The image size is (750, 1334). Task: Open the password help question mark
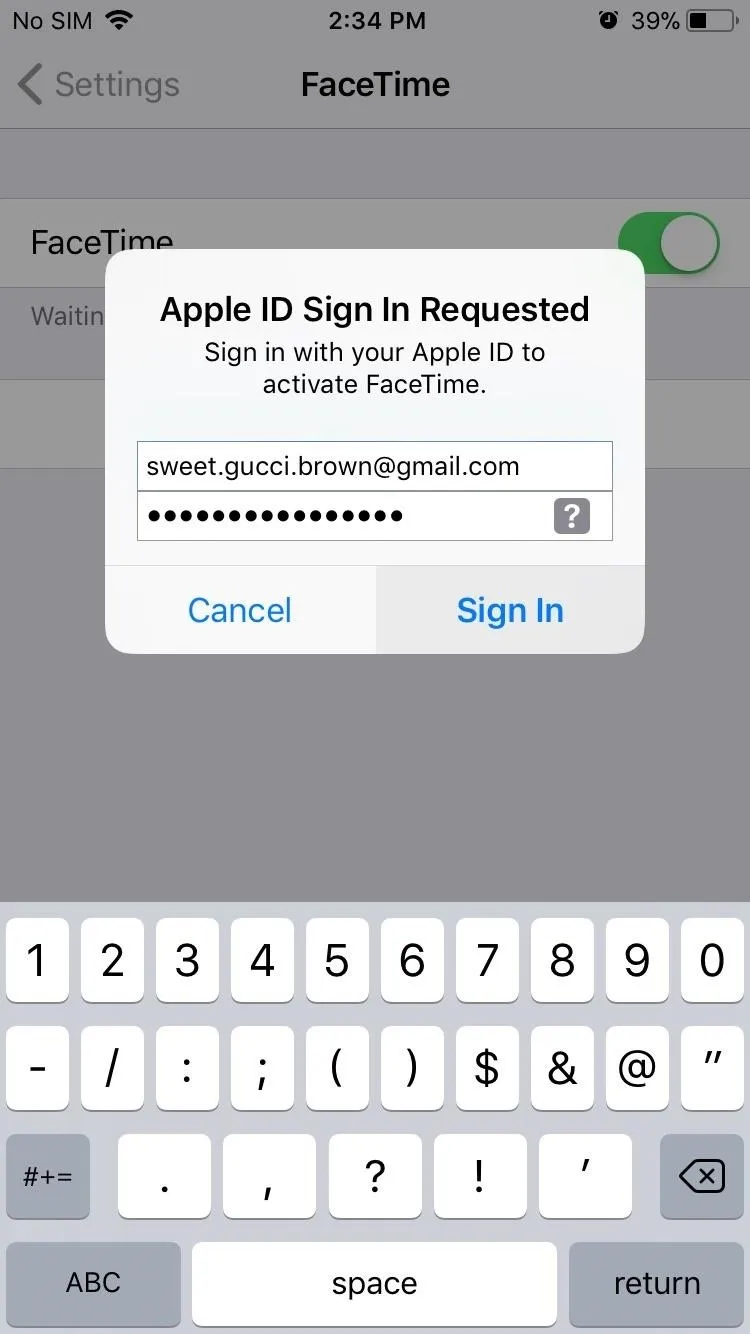coord(571,516)
